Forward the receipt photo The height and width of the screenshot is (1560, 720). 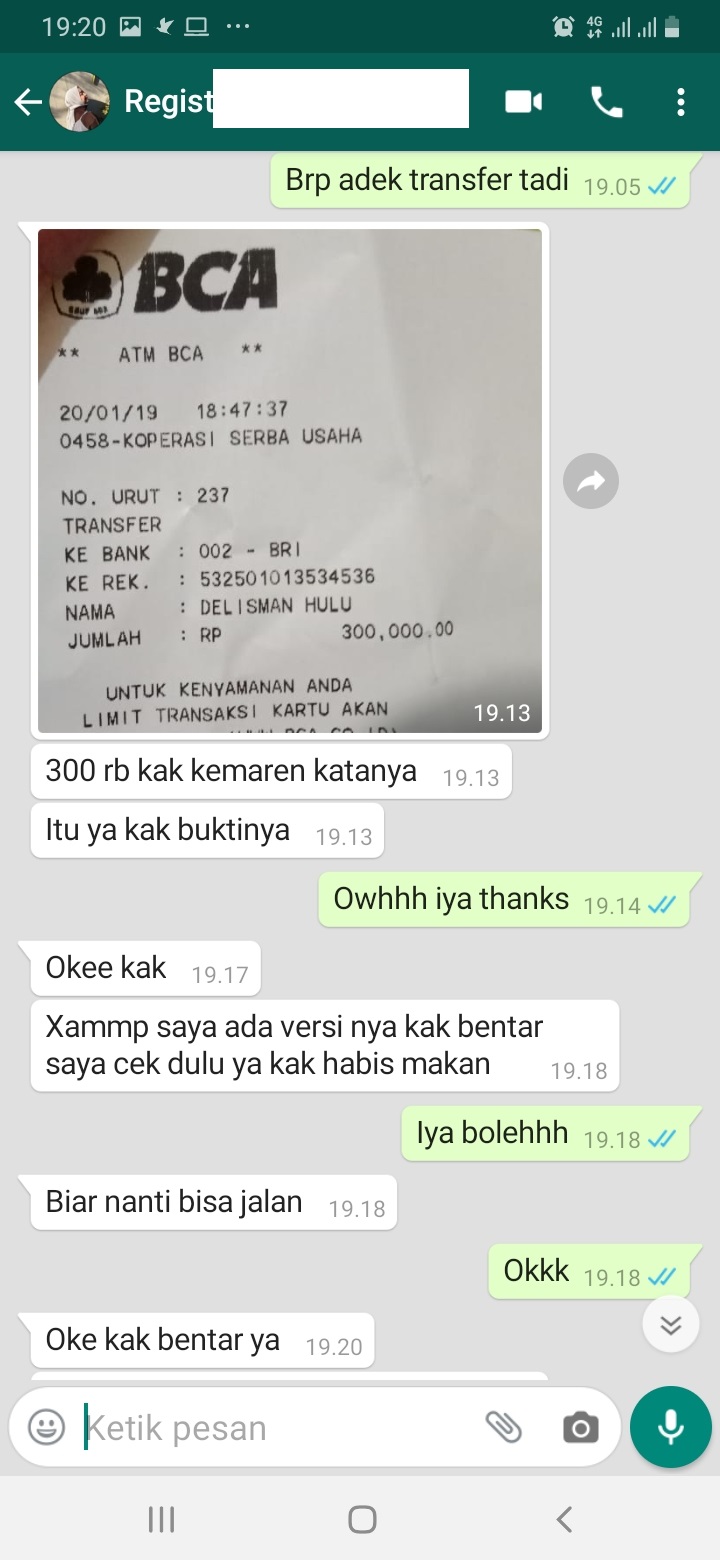(x=591, y=482)
